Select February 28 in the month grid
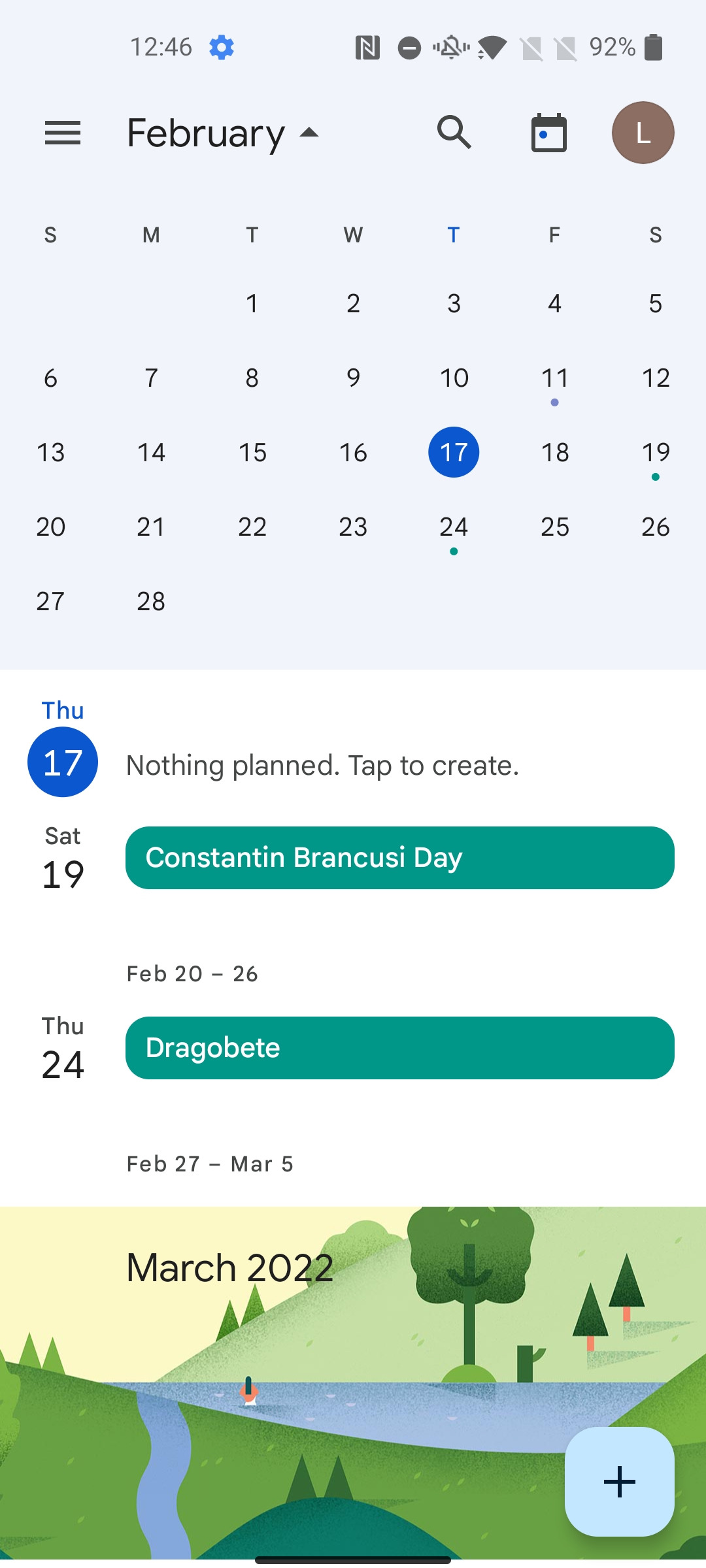 click(x=151, y=601)
